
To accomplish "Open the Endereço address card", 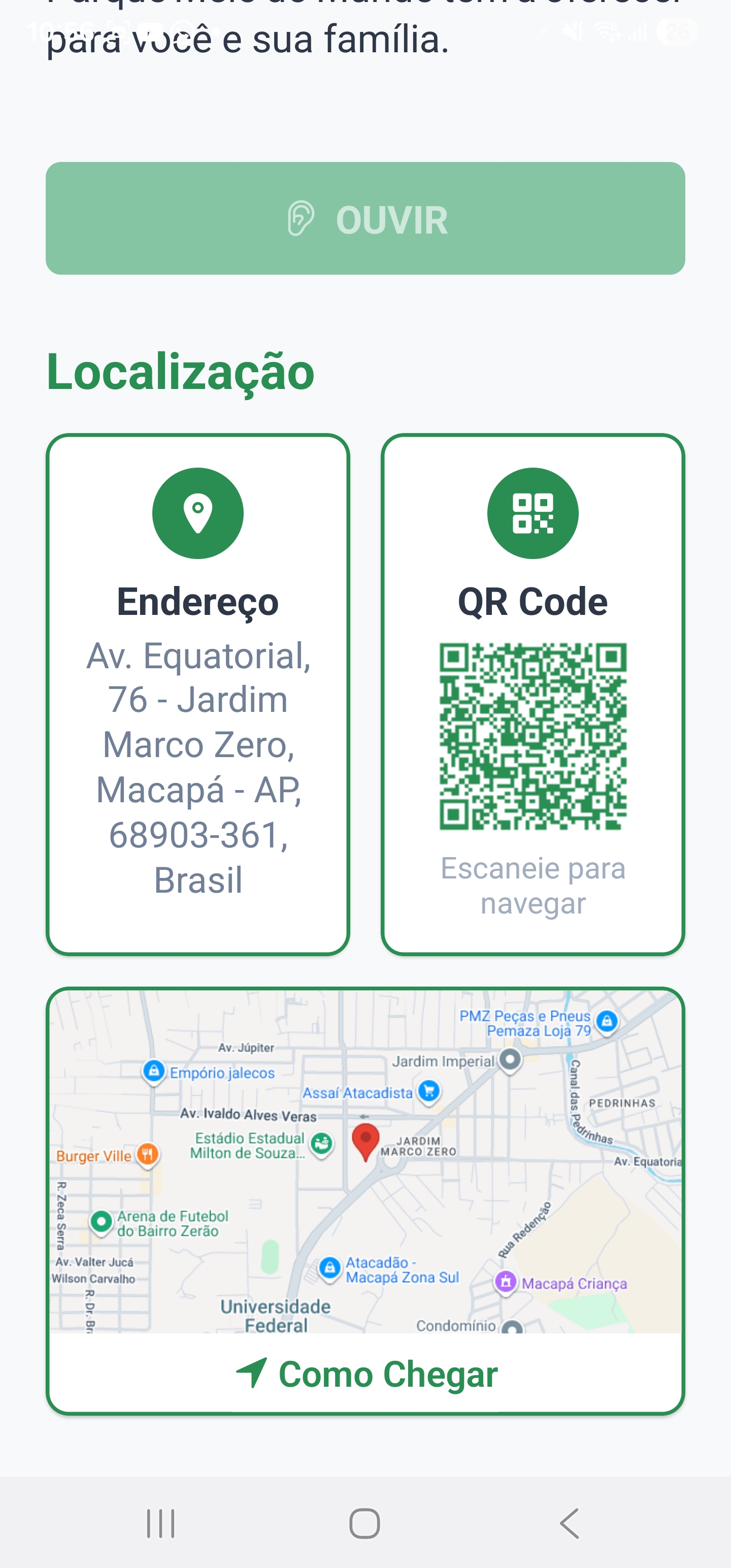I will coord(198,694).
